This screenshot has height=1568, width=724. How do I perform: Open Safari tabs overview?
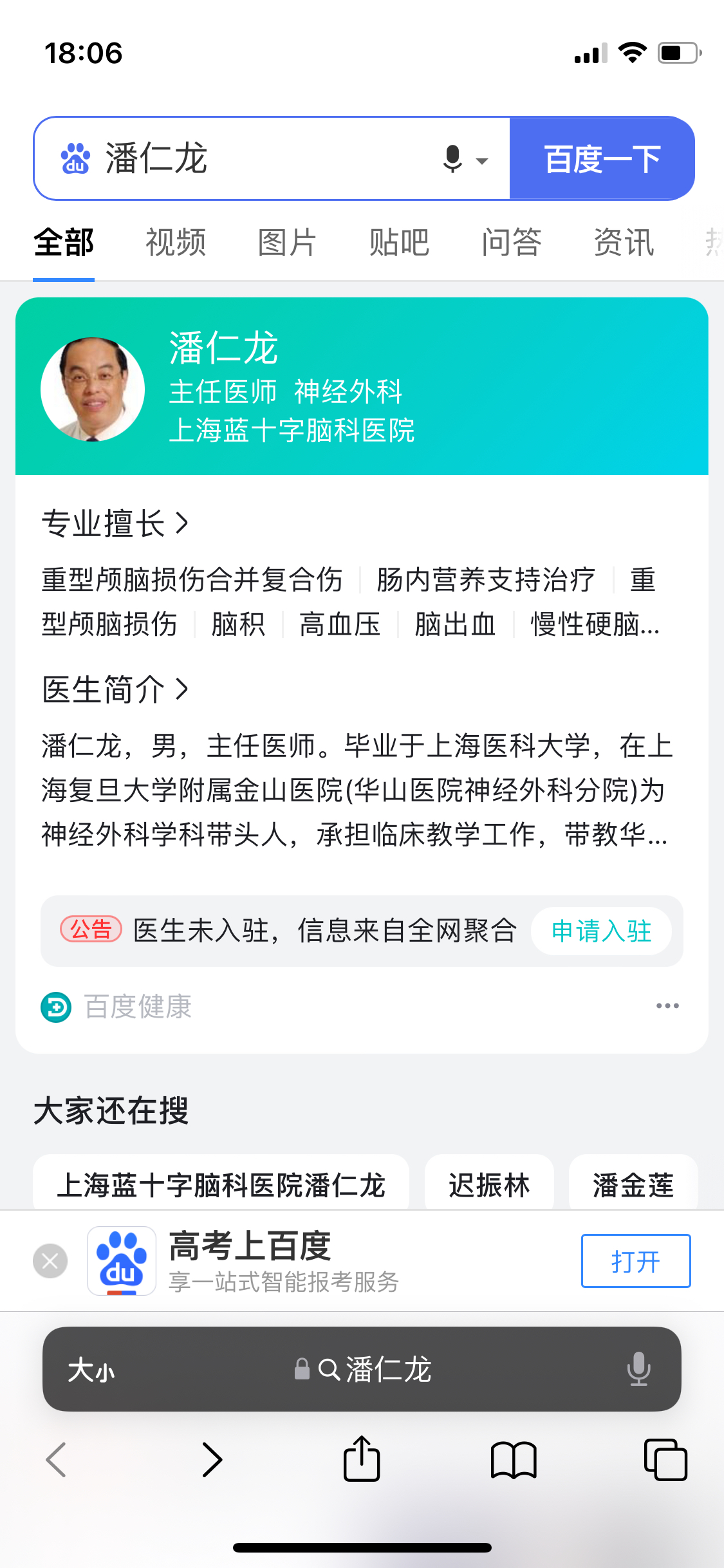(x=665, y=1460)
